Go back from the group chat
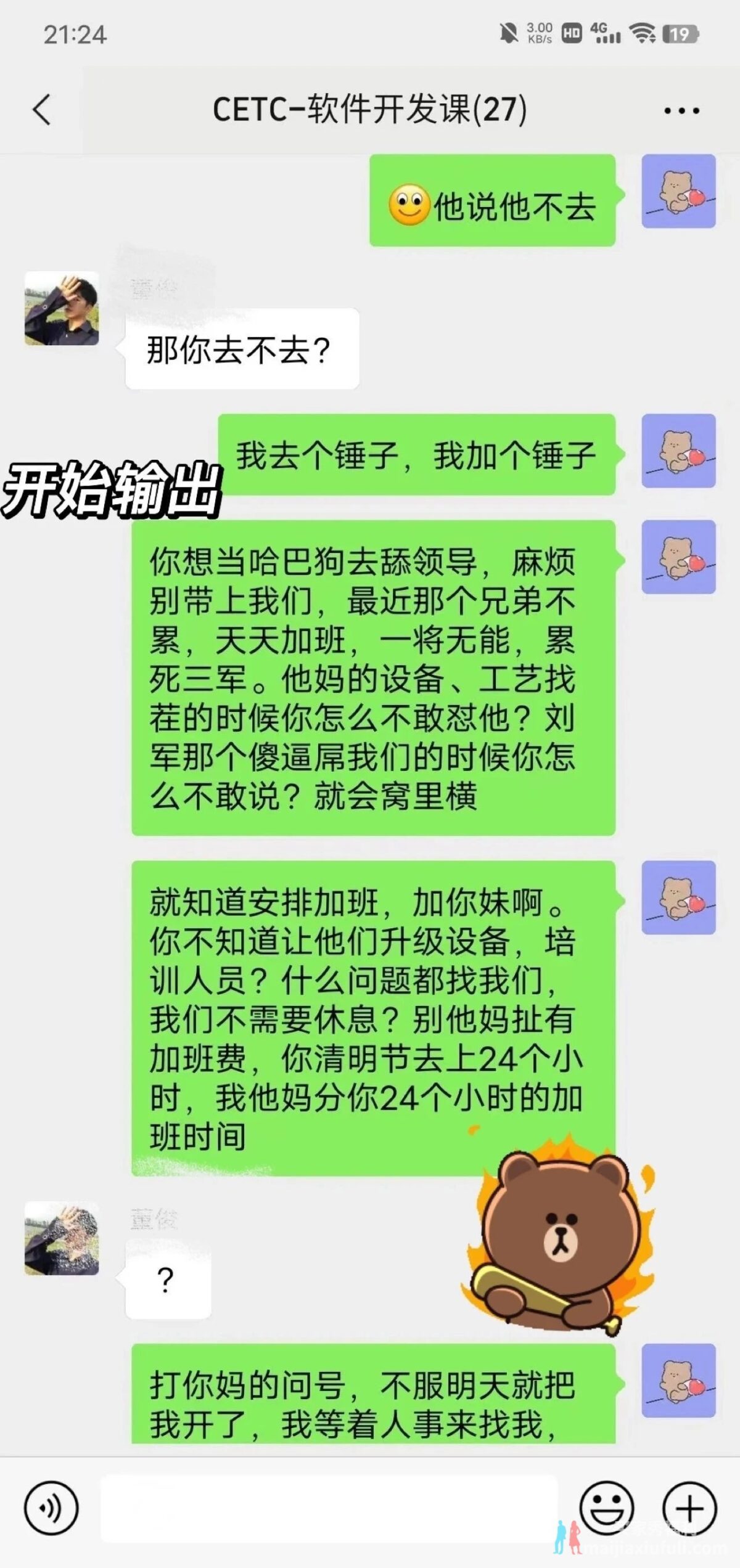Viewport: 740px width, 1568px height. (x=42, y=110)
